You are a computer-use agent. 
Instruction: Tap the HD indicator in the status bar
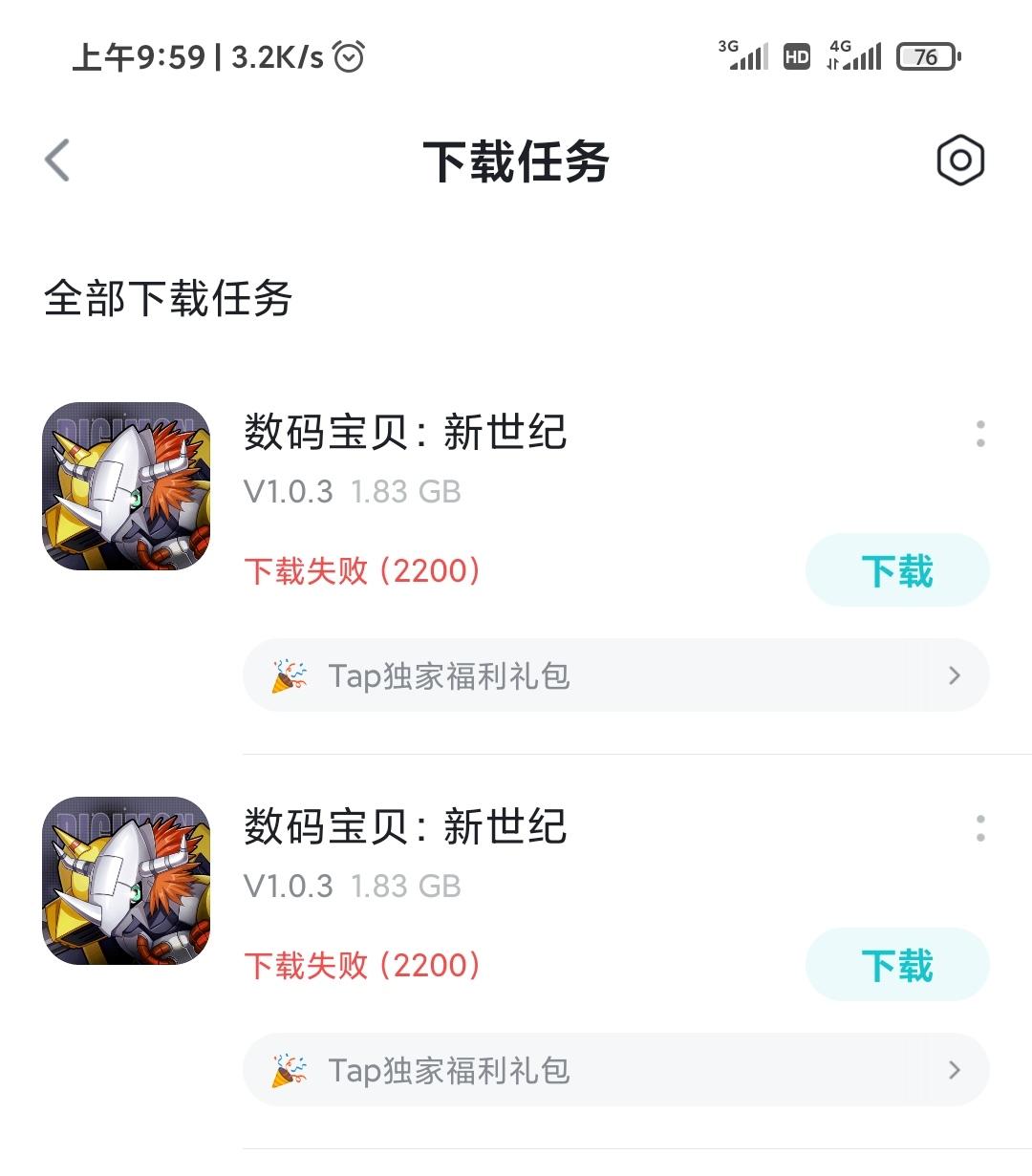pos(795,57)
